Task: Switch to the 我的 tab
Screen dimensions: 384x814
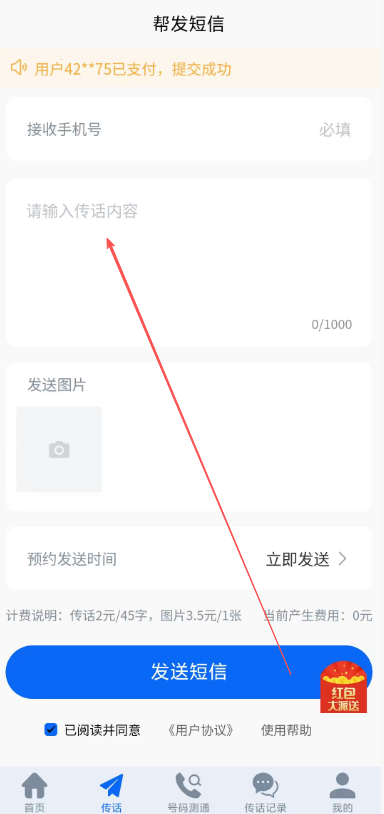Action: coord(342,793)
